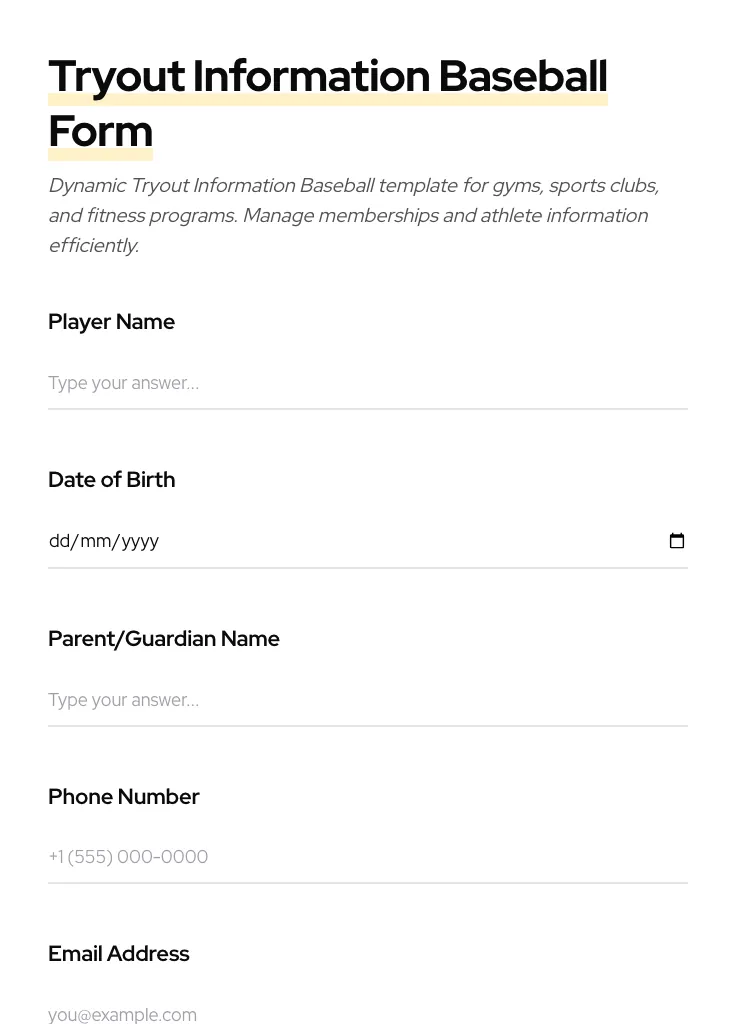Click the highlighted yellow title underline
Viewport: 736px width, 1024px height.
click(328, 98)
